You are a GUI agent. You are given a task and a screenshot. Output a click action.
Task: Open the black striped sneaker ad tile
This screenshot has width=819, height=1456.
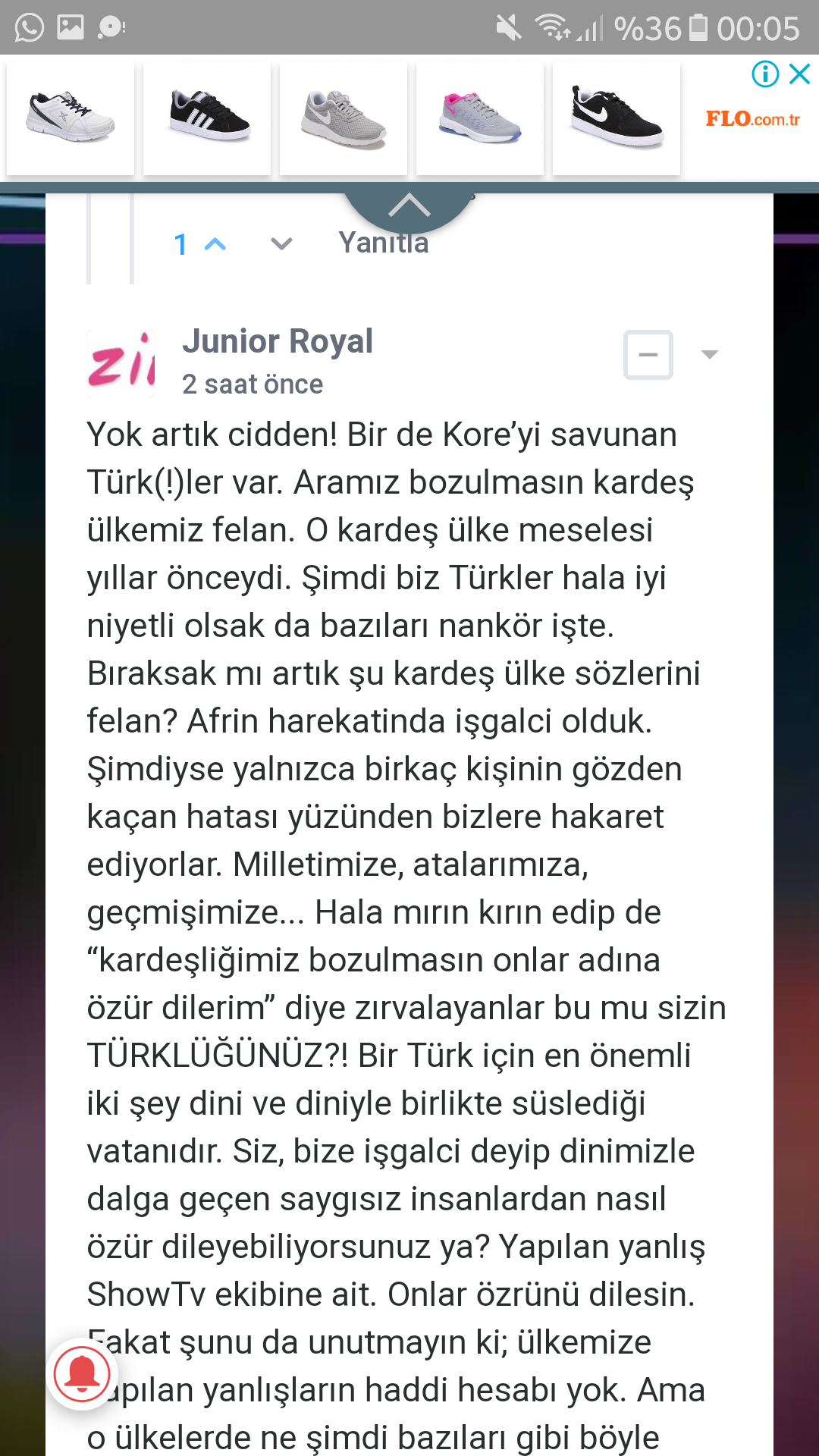pos(207,118)
